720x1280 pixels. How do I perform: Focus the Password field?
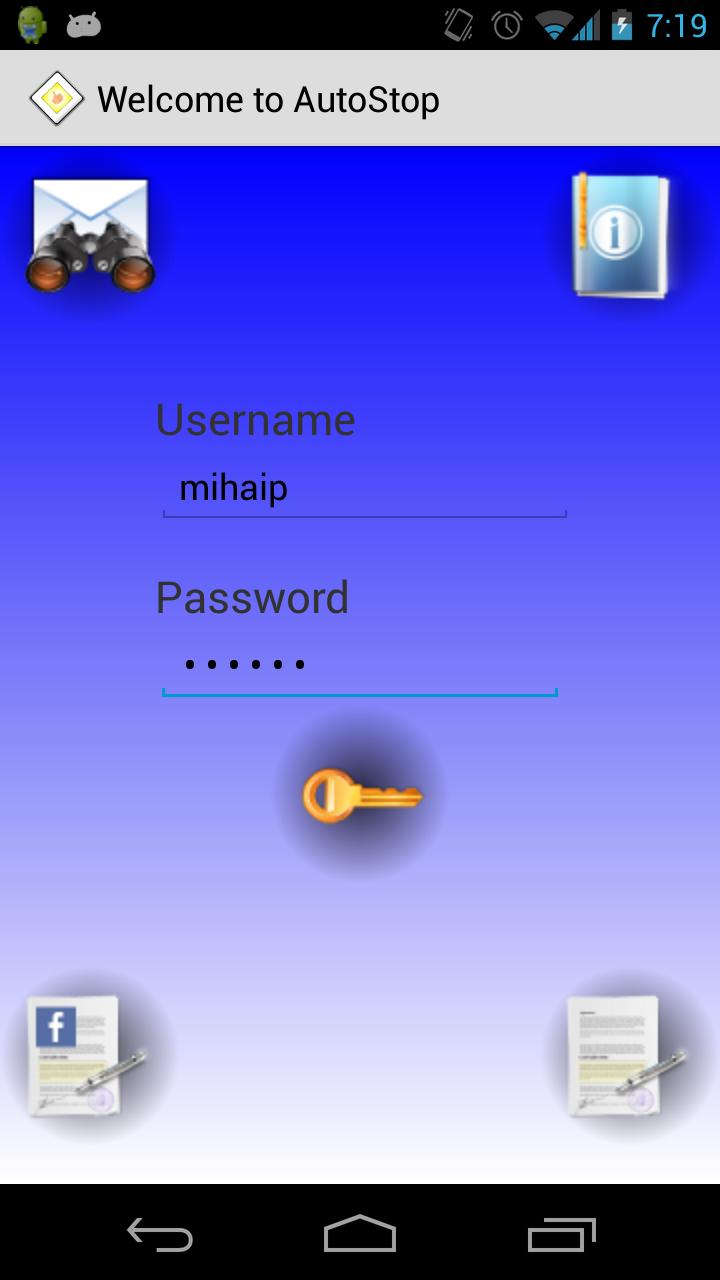(360, 665)
